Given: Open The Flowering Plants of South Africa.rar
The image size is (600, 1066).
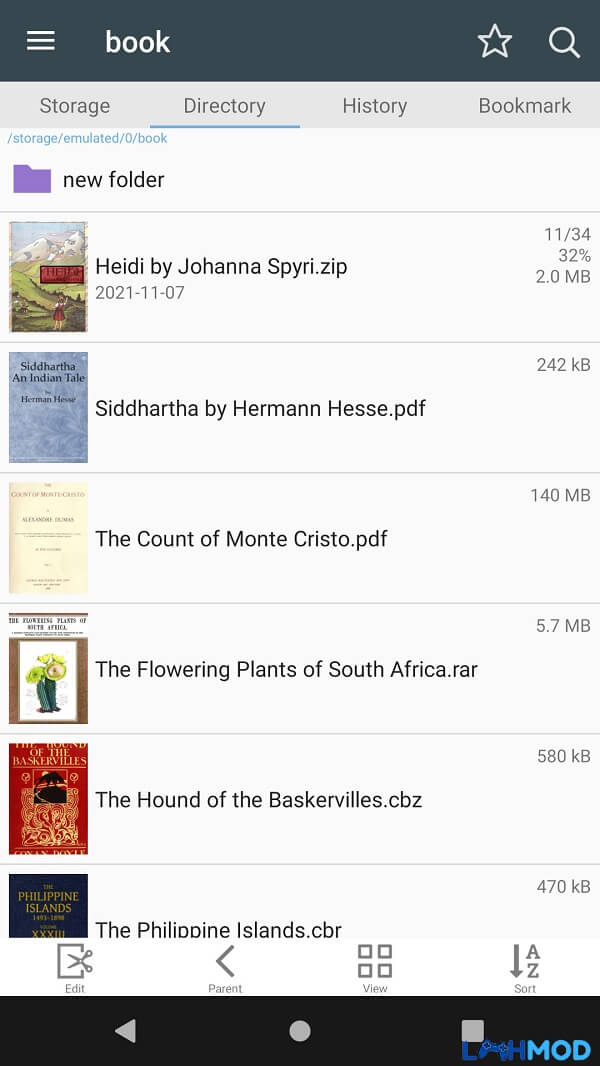Looking at the screenshot, I should coord(300,669).
